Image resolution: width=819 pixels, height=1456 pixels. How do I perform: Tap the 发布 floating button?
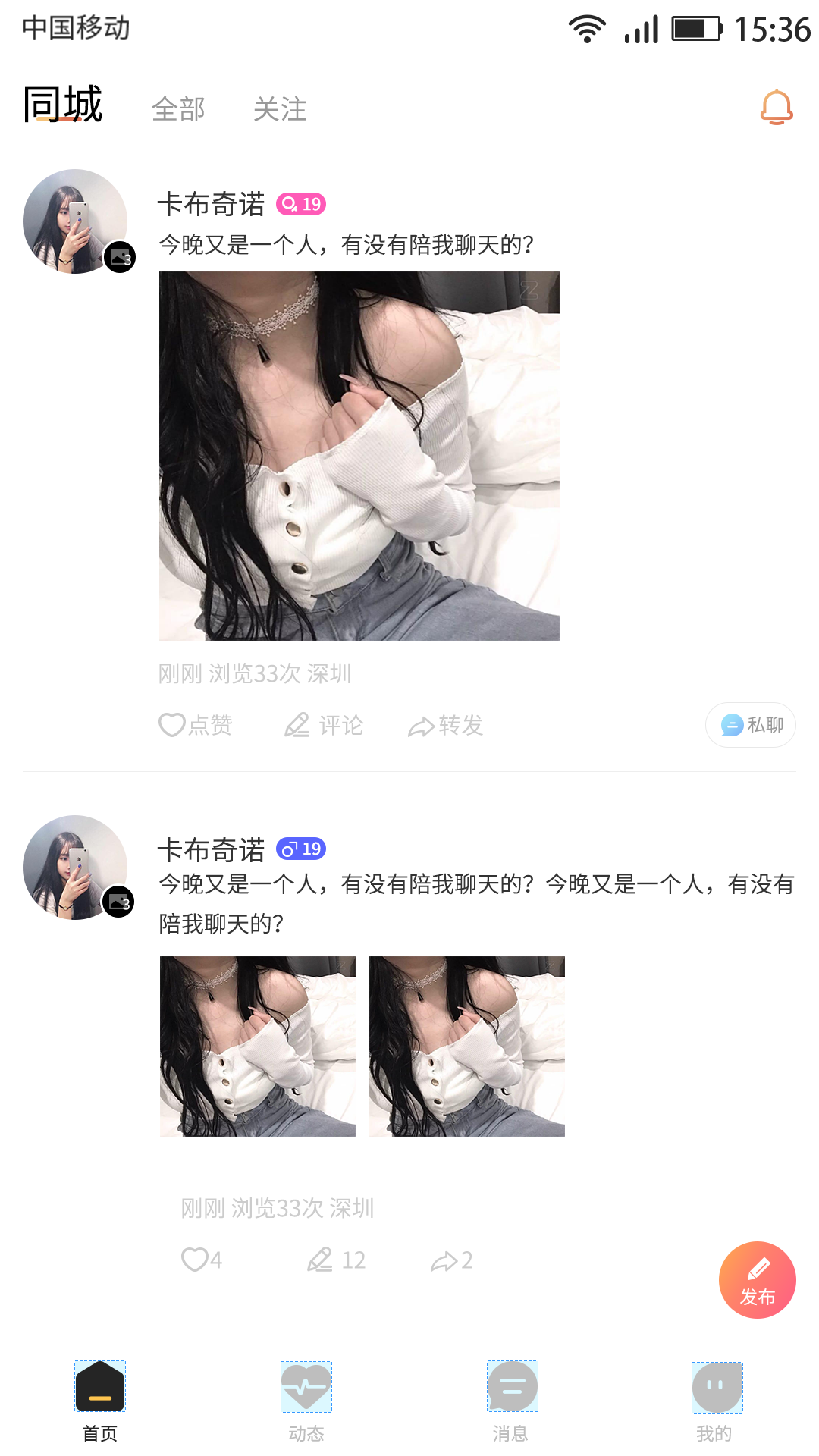(757, 1280)
